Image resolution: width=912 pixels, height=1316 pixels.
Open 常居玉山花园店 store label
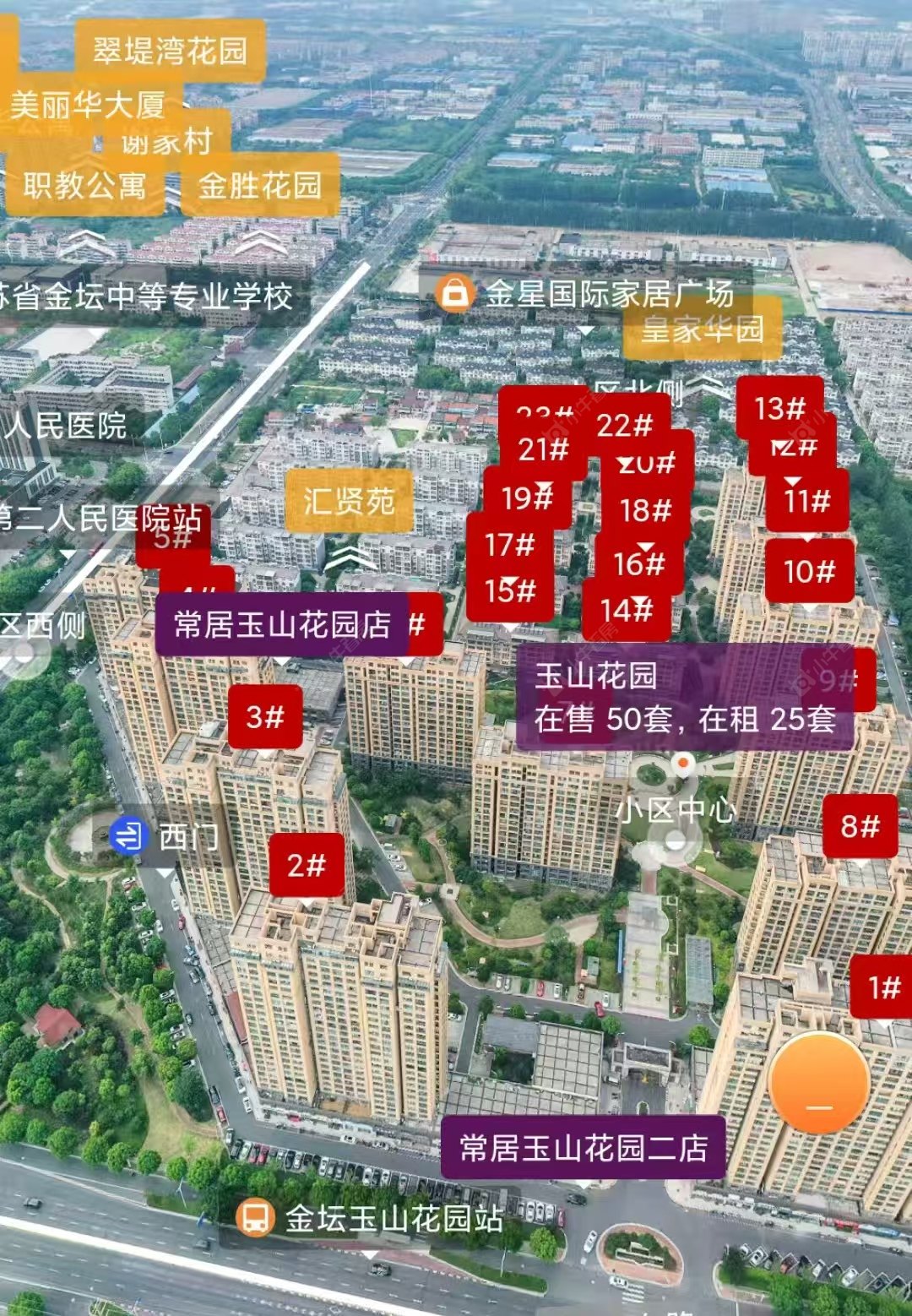[282, 625]
